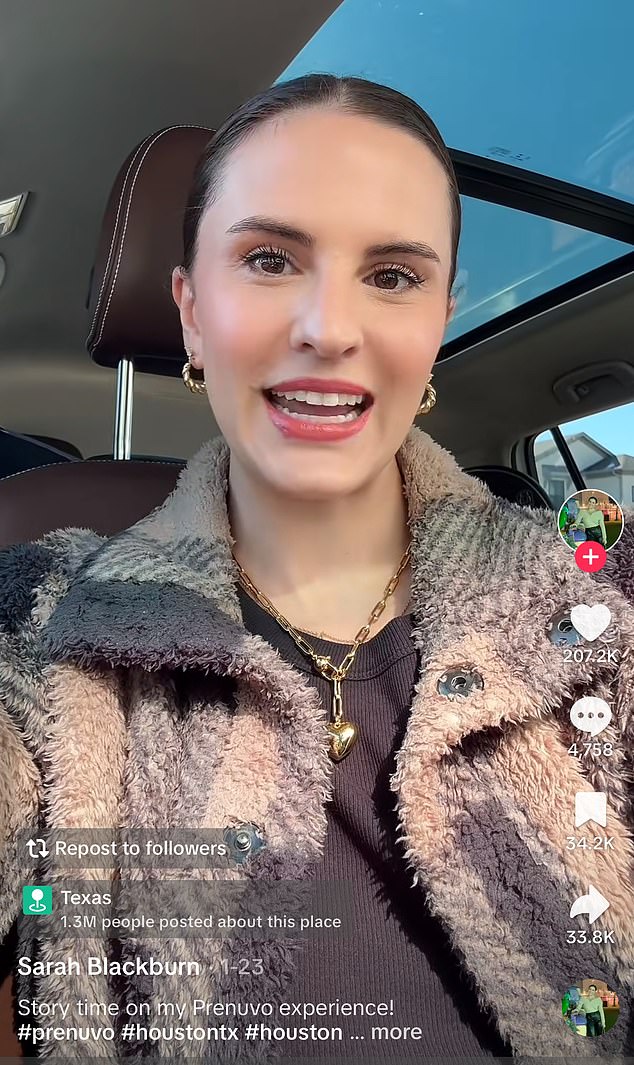Open the spinning sound disc
Viewport: 634px width, 1065px height.
[x=590, y=1007]
